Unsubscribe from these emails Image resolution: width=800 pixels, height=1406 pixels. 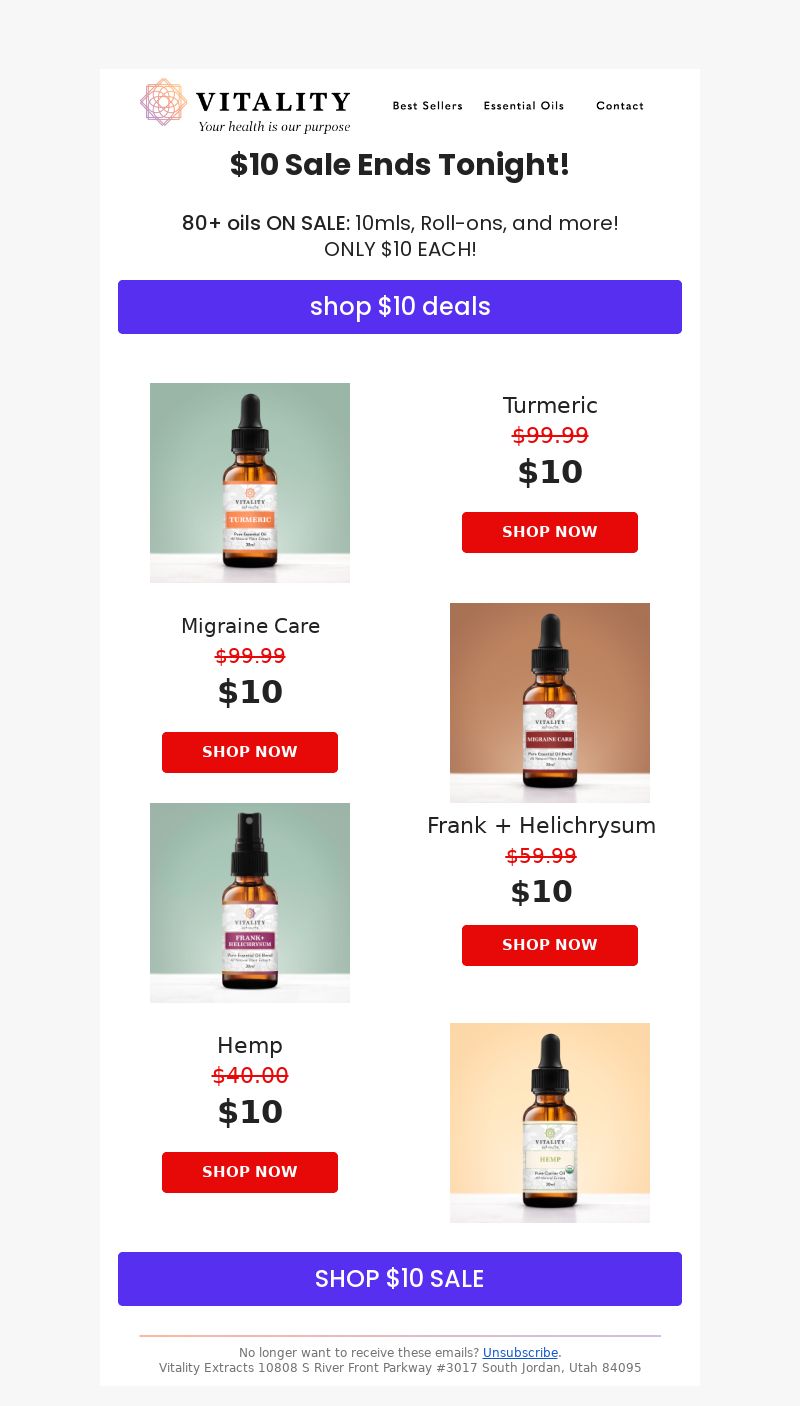(x=520, y=1353)
